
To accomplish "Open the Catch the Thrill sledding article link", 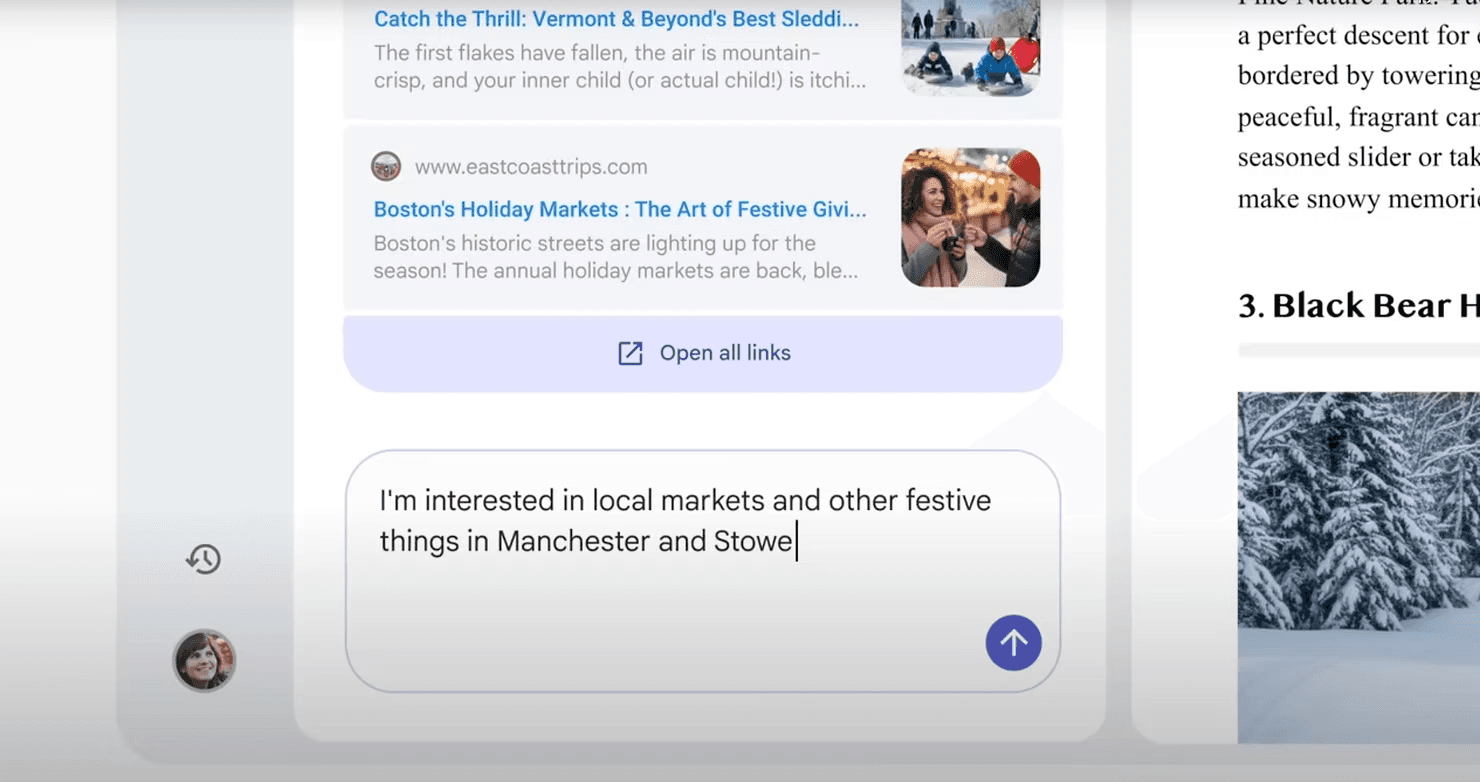I will (x=616, y=18).
